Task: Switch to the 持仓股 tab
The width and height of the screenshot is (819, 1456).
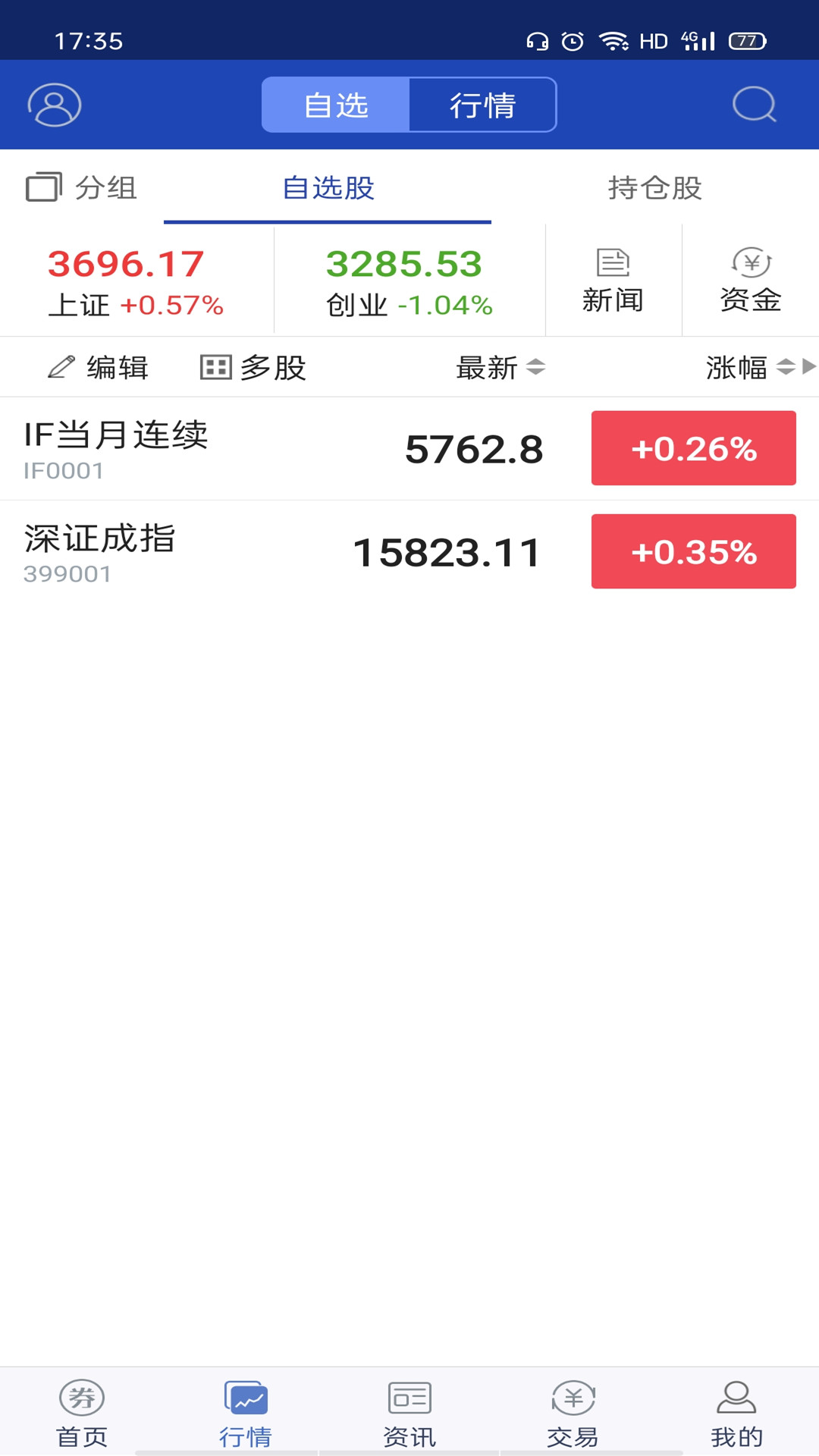Action: pyautogui.click(x=655, y=189)
